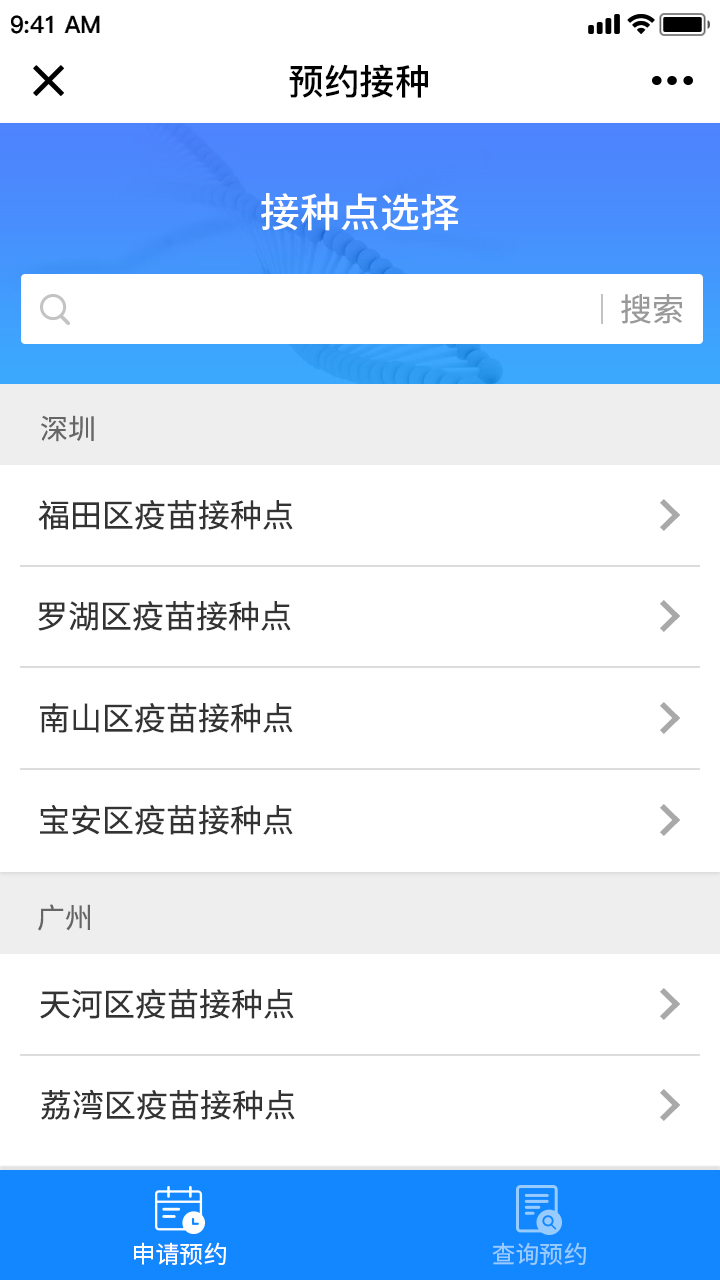The height and width of the screenshot is (1280, 720).
Task: Select 罗湖区疫苗接种点
Action: tap(360, 616)
